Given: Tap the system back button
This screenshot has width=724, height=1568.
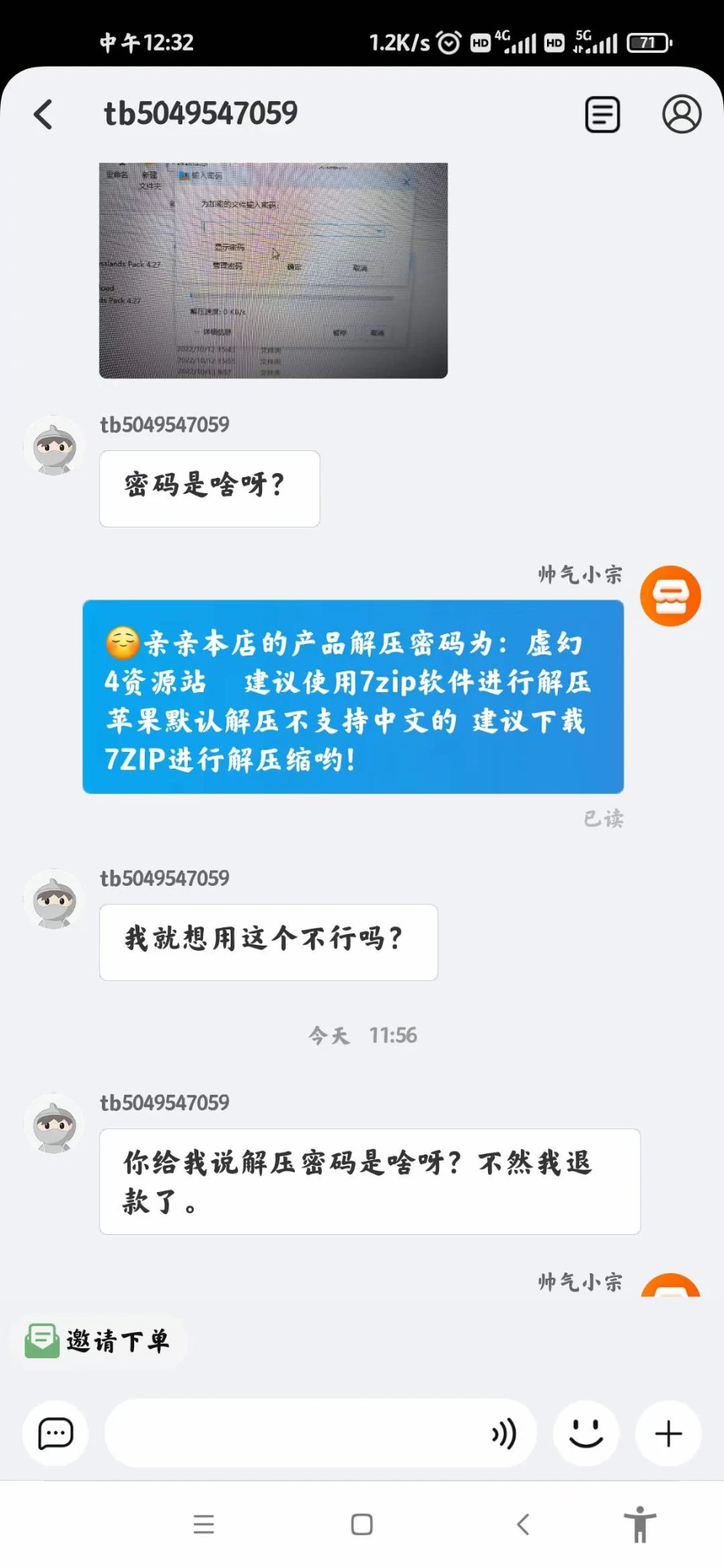Looking at the screenshot, I should click(x=523, y=1524).
